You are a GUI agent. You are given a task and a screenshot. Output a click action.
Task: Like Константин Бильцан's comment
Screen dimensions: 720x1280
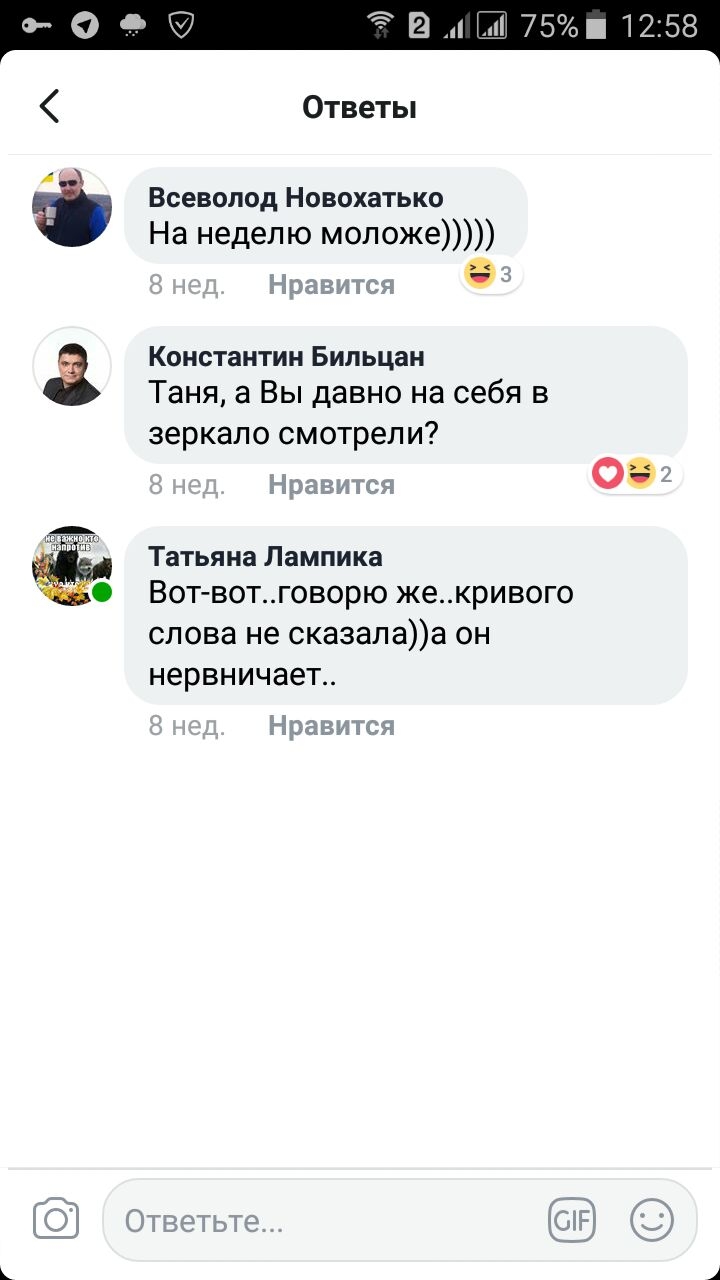click(331, 485)
